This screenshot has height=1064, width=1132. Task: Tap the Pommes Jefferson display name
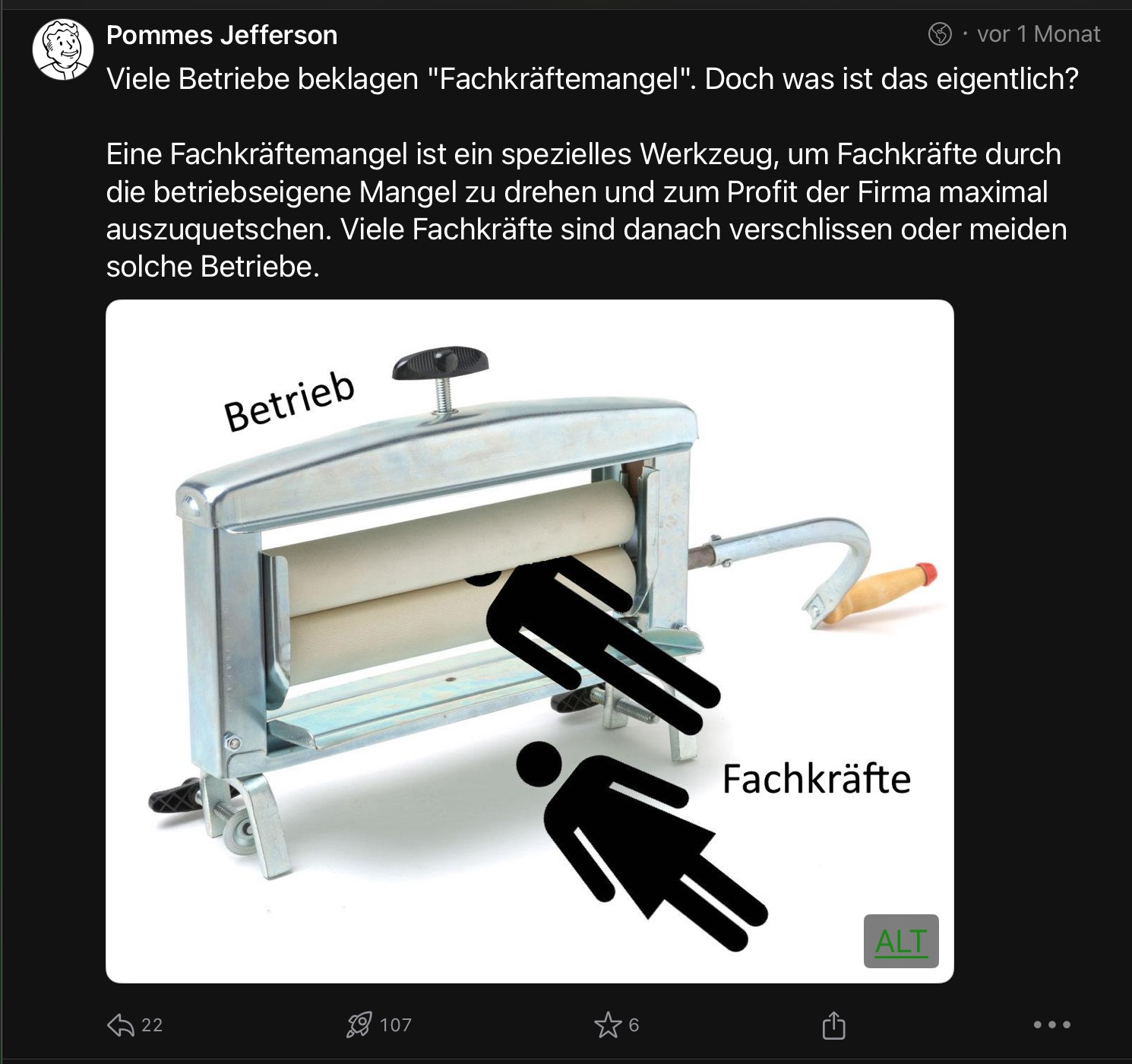point(222,35)
